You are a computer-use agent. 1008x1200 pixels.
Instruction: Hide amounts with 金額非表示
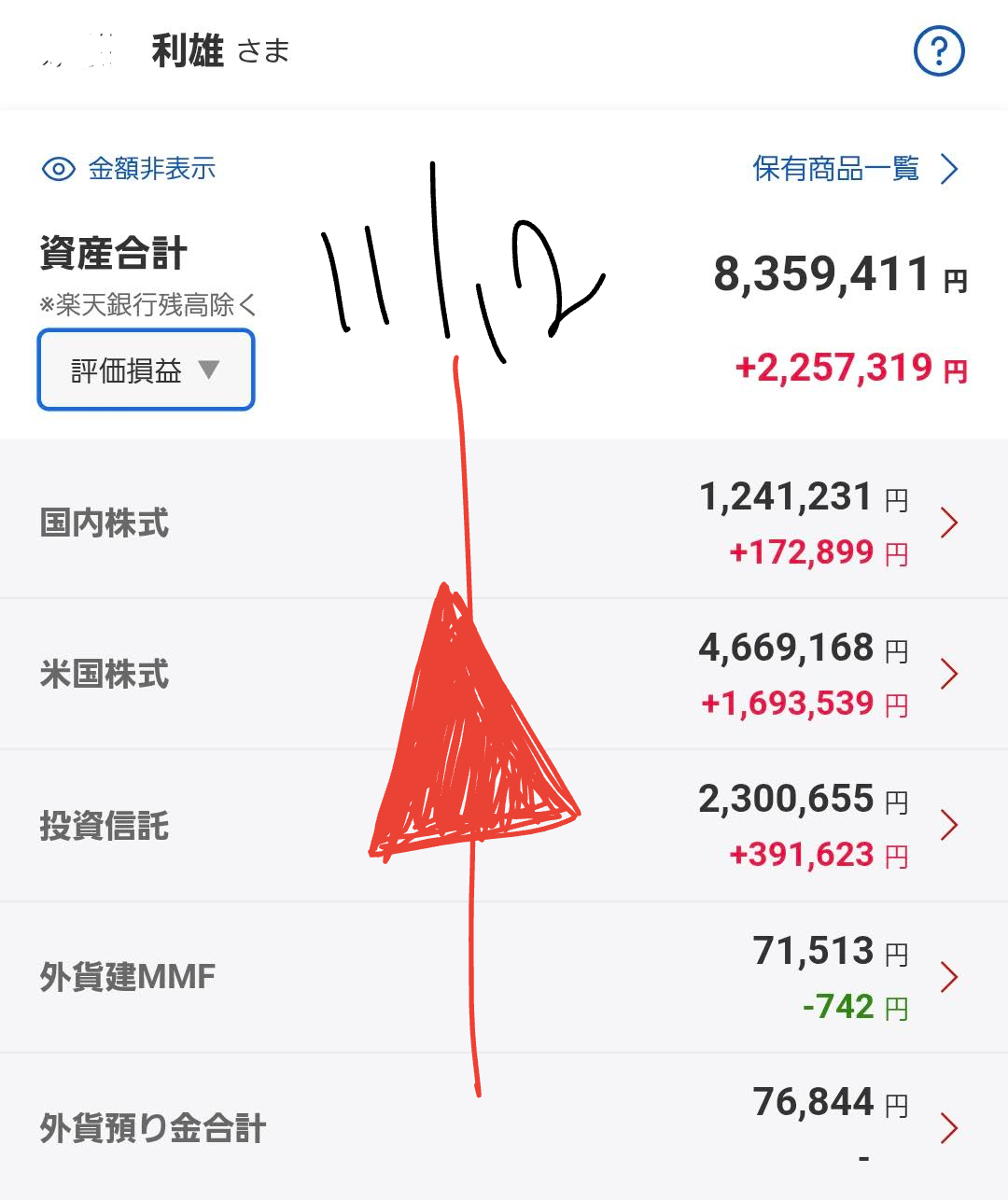[x=131, y=169]
